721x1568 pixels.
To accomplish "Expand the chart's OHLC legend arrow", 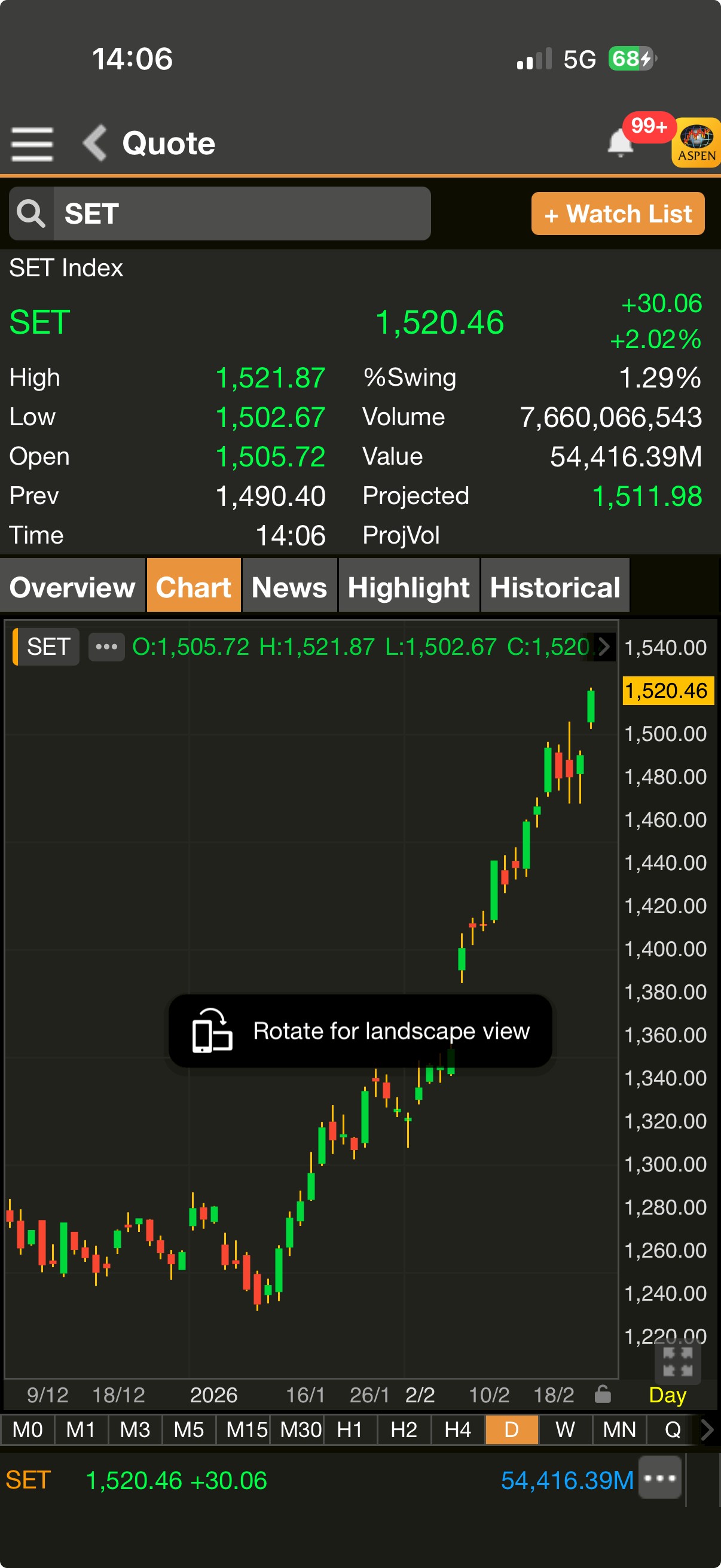I will tap(604, 646).
